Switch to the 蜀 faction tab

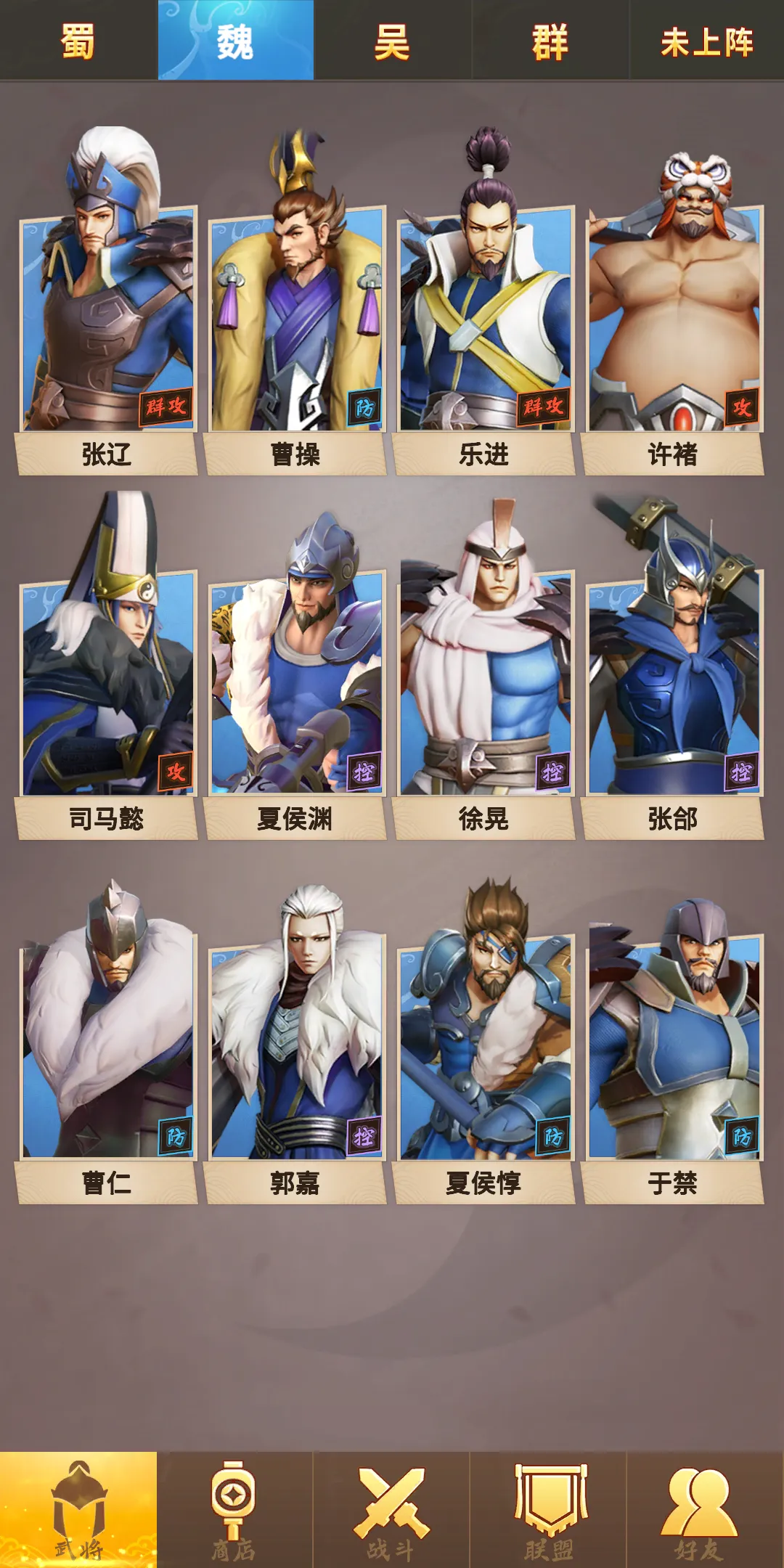pyautogui.click(x=78, y=40)
